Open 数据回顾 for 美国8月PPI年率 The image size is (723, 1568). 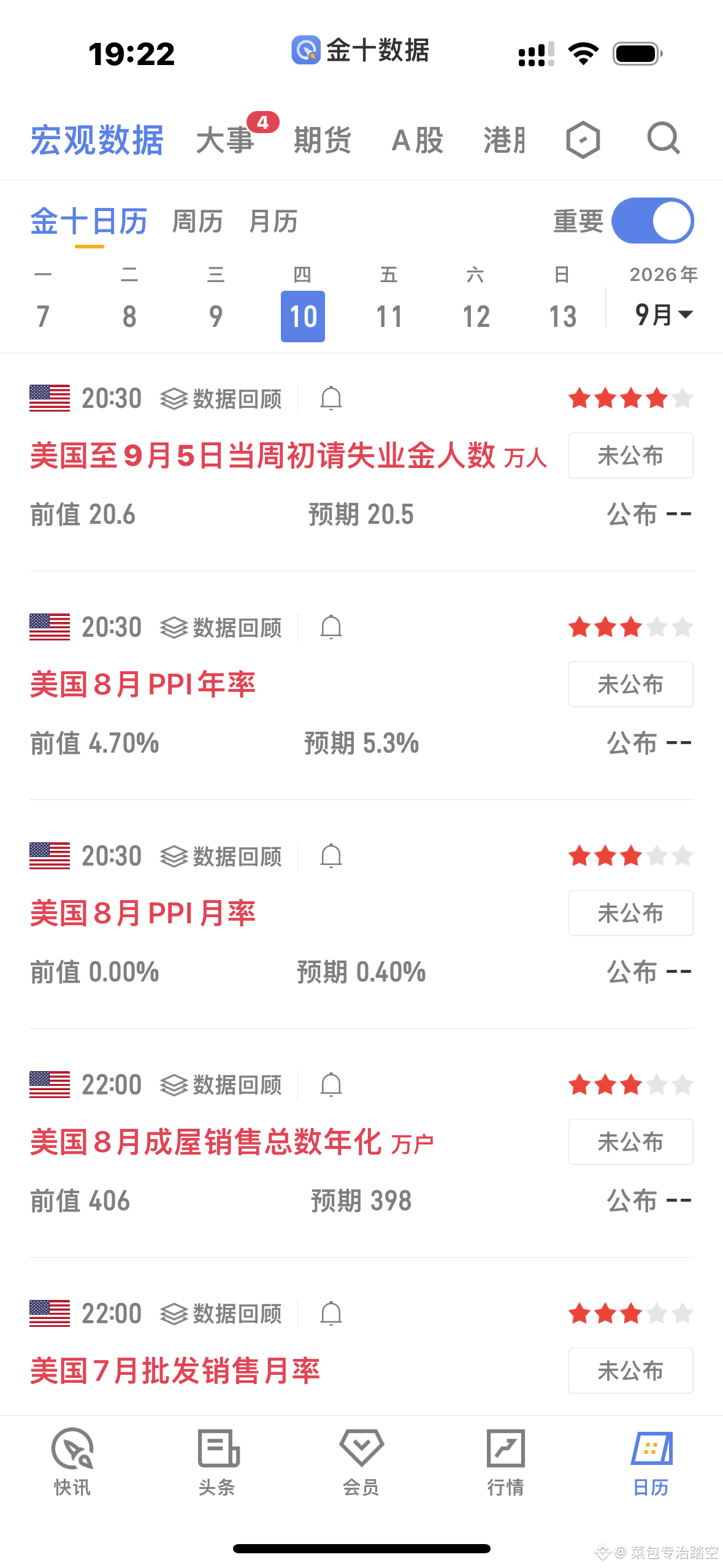(x=221, y=628)
